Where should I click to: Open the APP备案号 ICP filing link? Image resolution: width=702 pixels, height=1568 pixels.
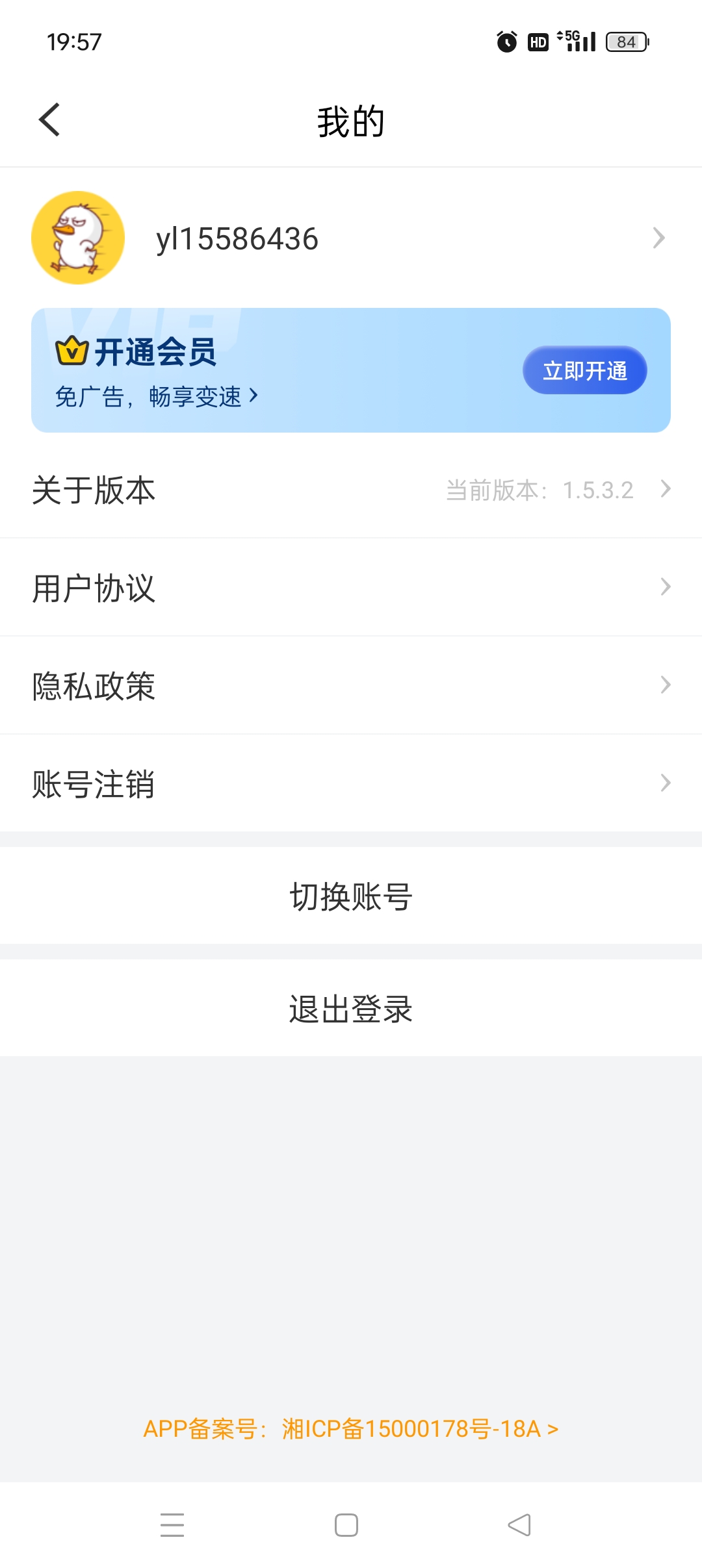pos(351,1429)
